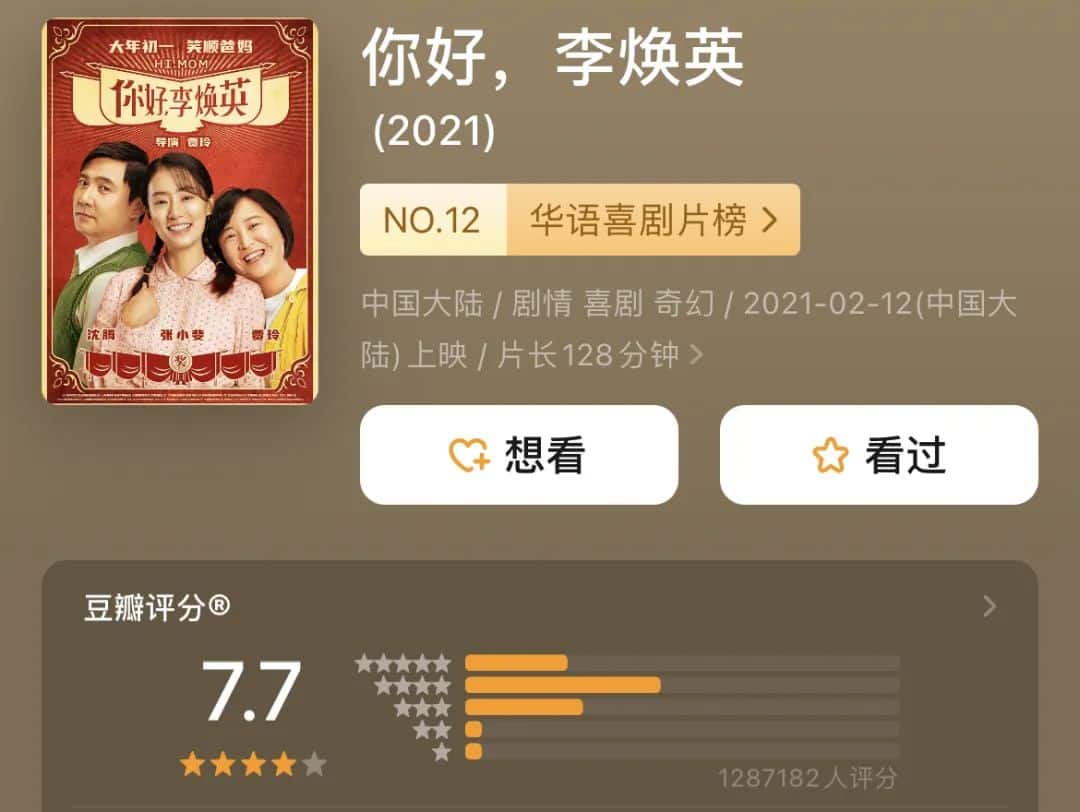The width and height of the screenshot is (1080, 812).
Task: Open the 豆瓣评分 rating details
Action: tap(988, 606)
